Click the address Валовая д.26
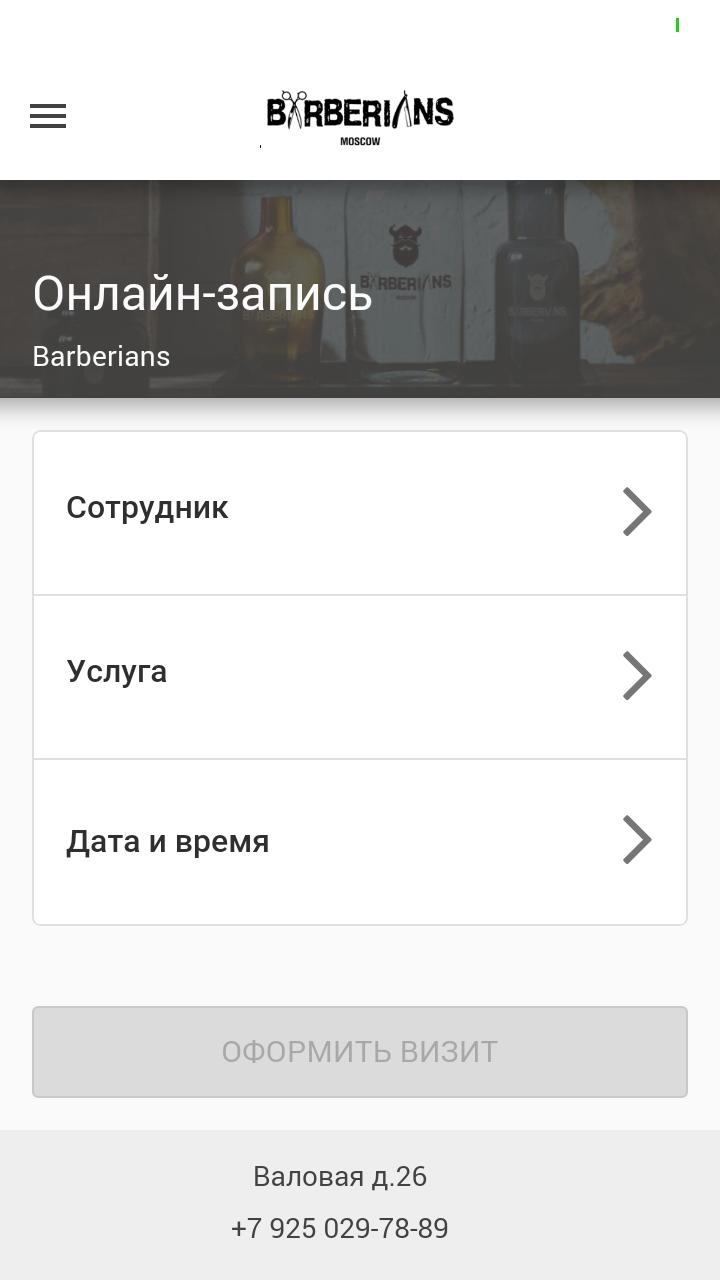The width and height of the screenshot is (720, 1280). click(x=340, y=1177)
